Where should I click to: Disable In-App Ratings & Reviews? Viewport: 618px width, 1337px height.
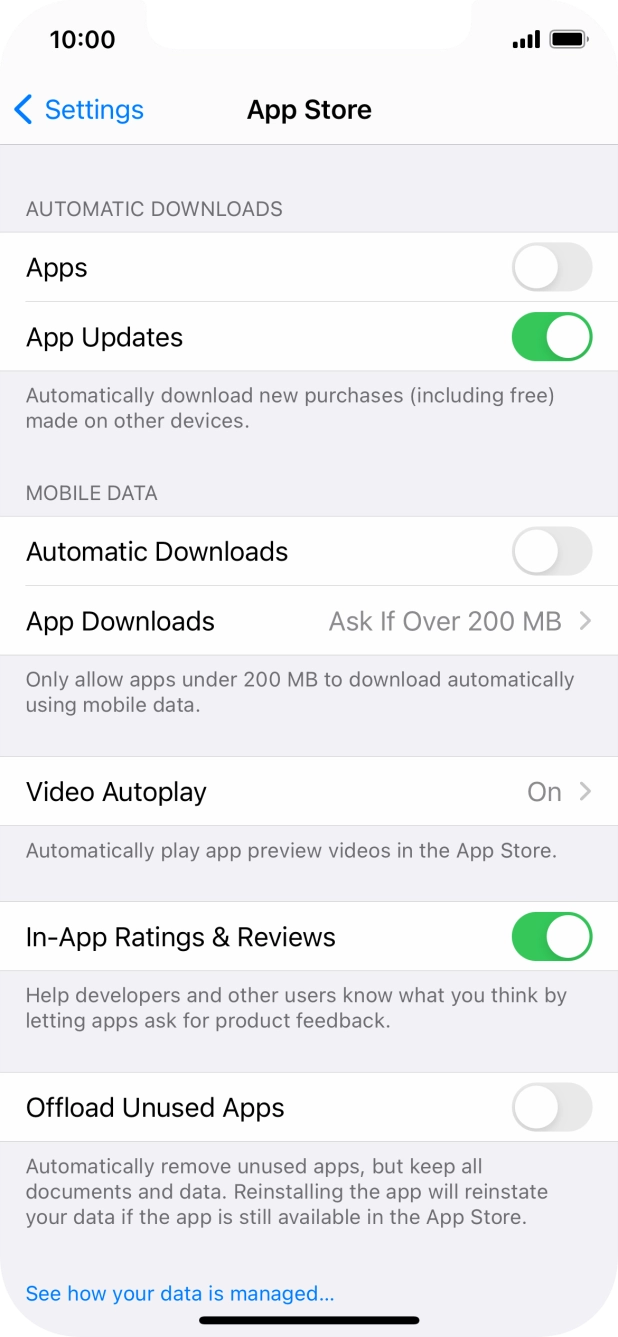click(551, 937)
